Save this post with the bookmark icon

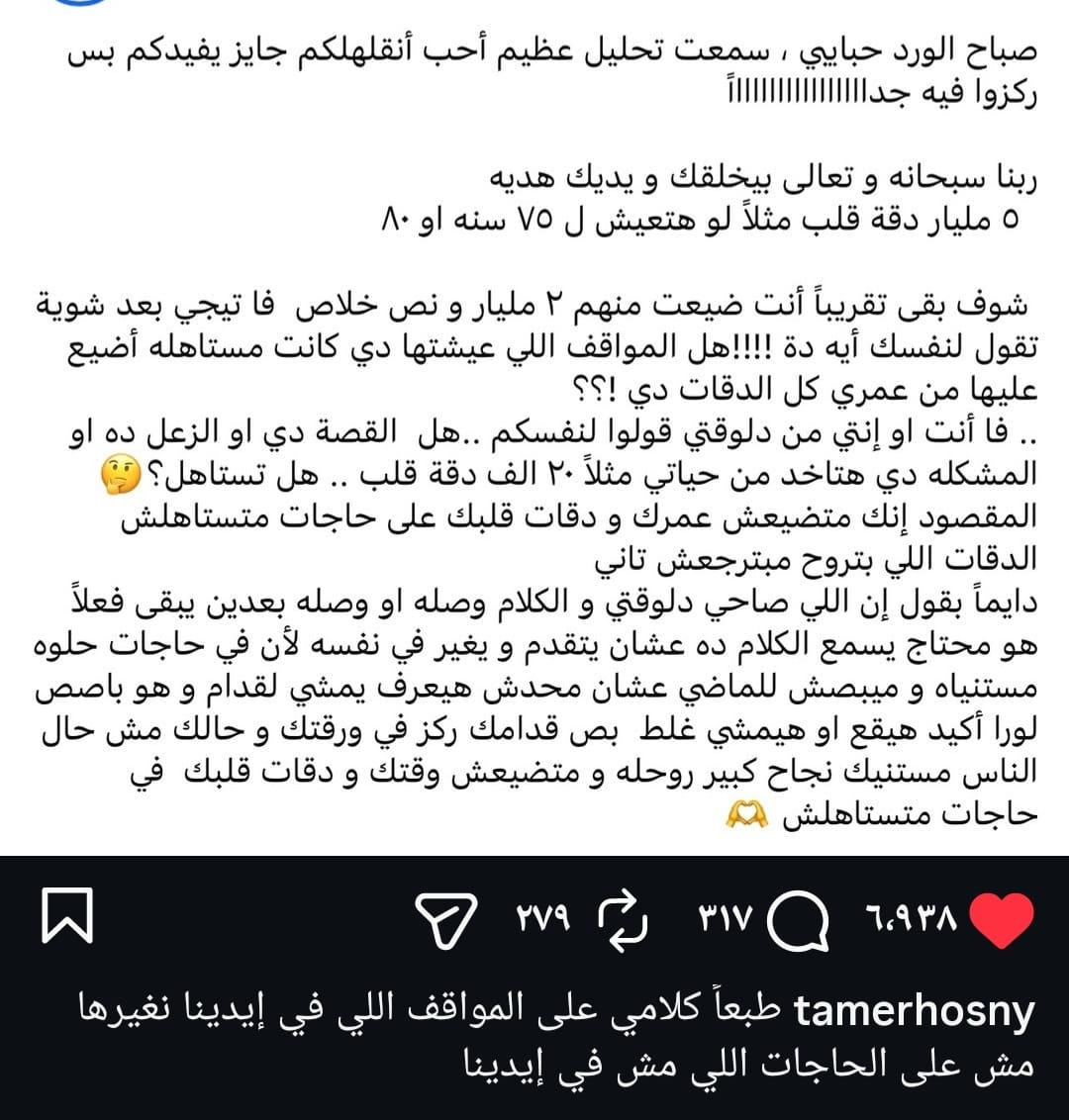(x=68, y=916)
